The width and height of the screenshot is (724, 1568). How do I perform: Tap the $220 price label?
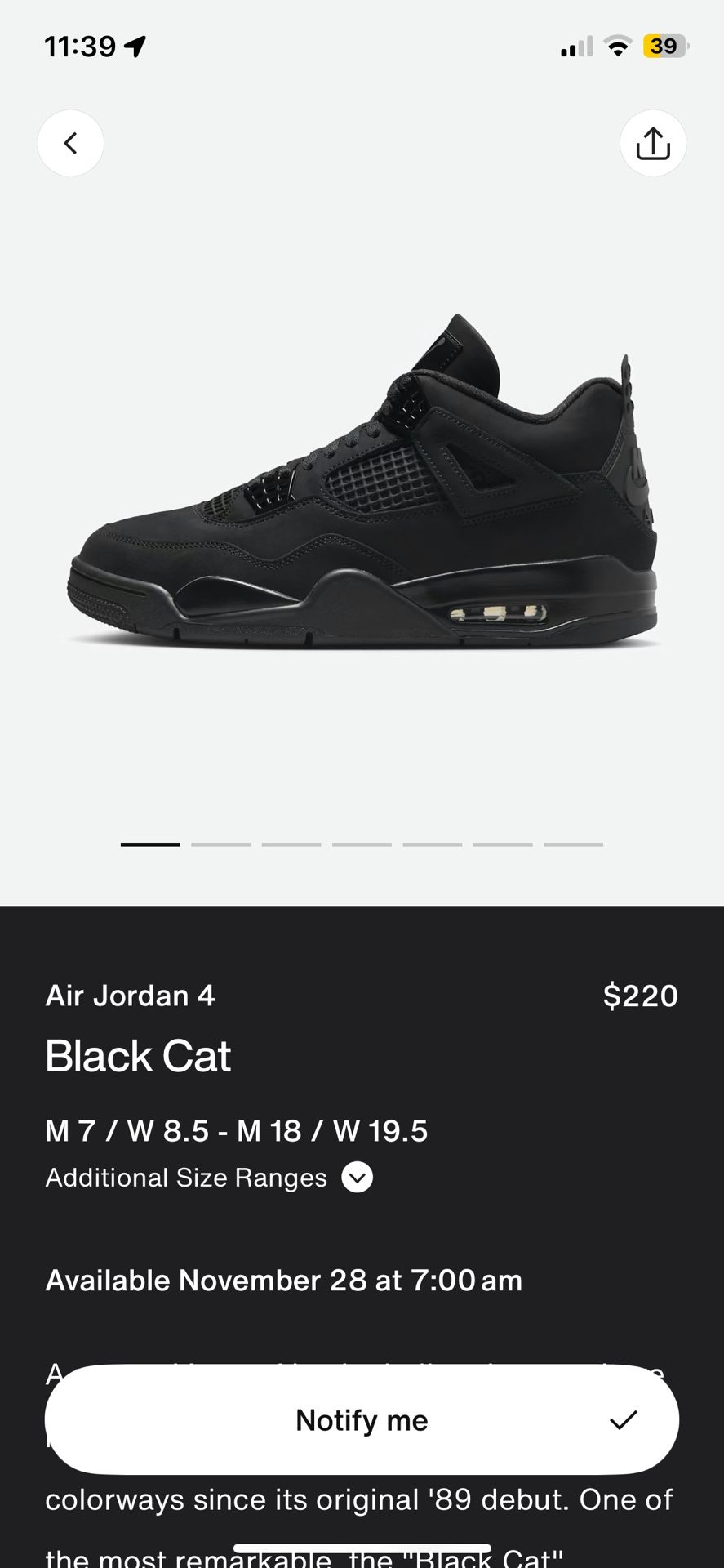point(642,996)
